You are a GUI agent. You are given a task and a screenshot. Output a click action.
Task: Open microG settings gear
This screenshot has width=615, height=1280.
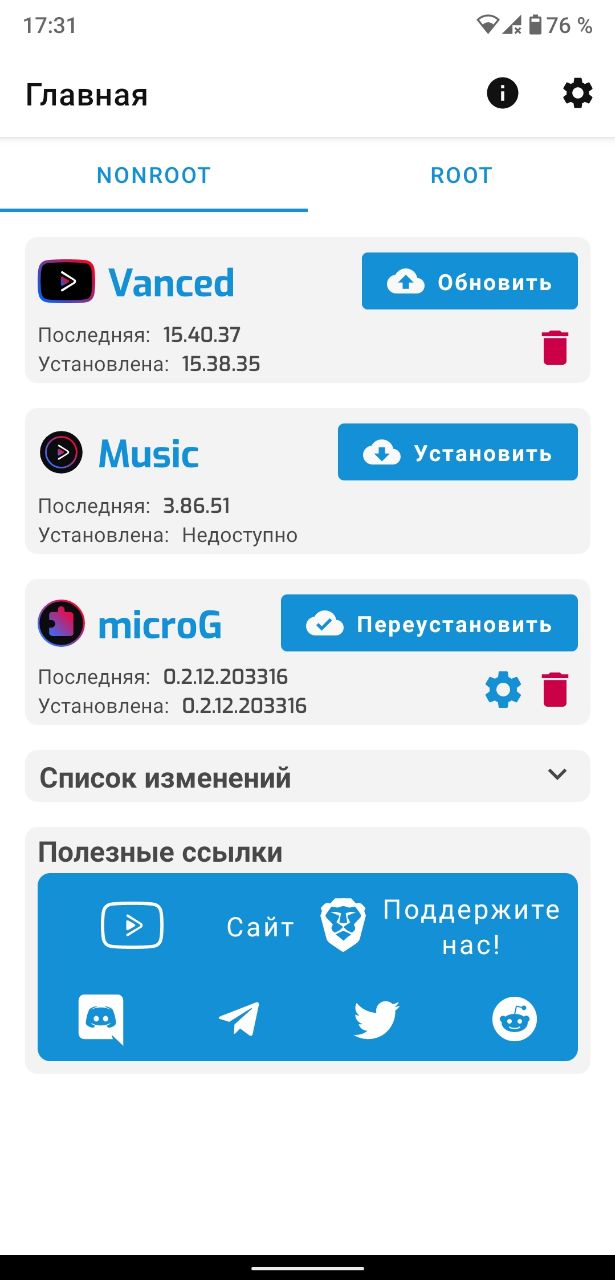[503, 690]
